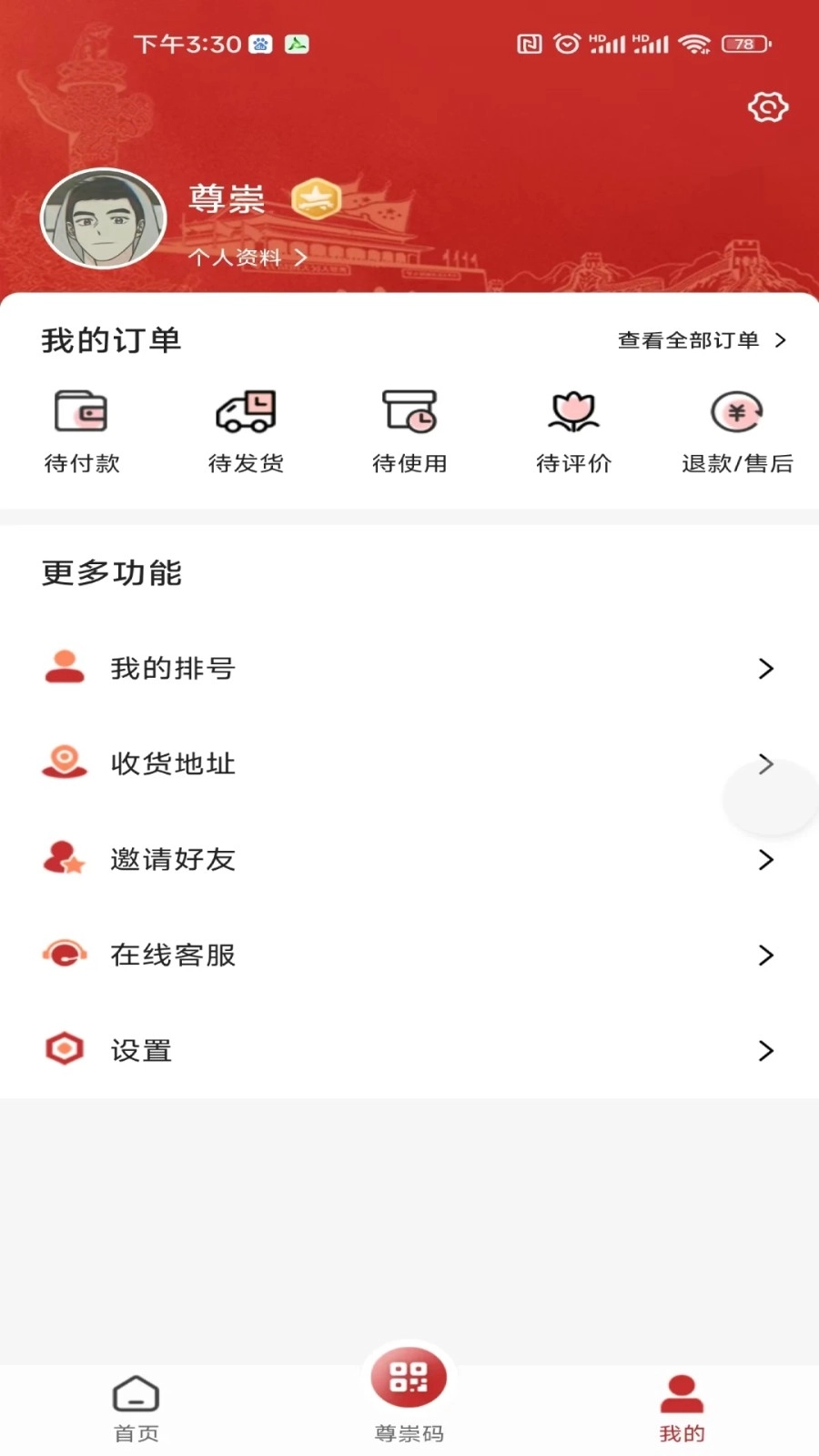The width and height of the screenshot is (819, 1456).
Task: Open 设置 row chevron arrow
Action: pos(764,1050)
